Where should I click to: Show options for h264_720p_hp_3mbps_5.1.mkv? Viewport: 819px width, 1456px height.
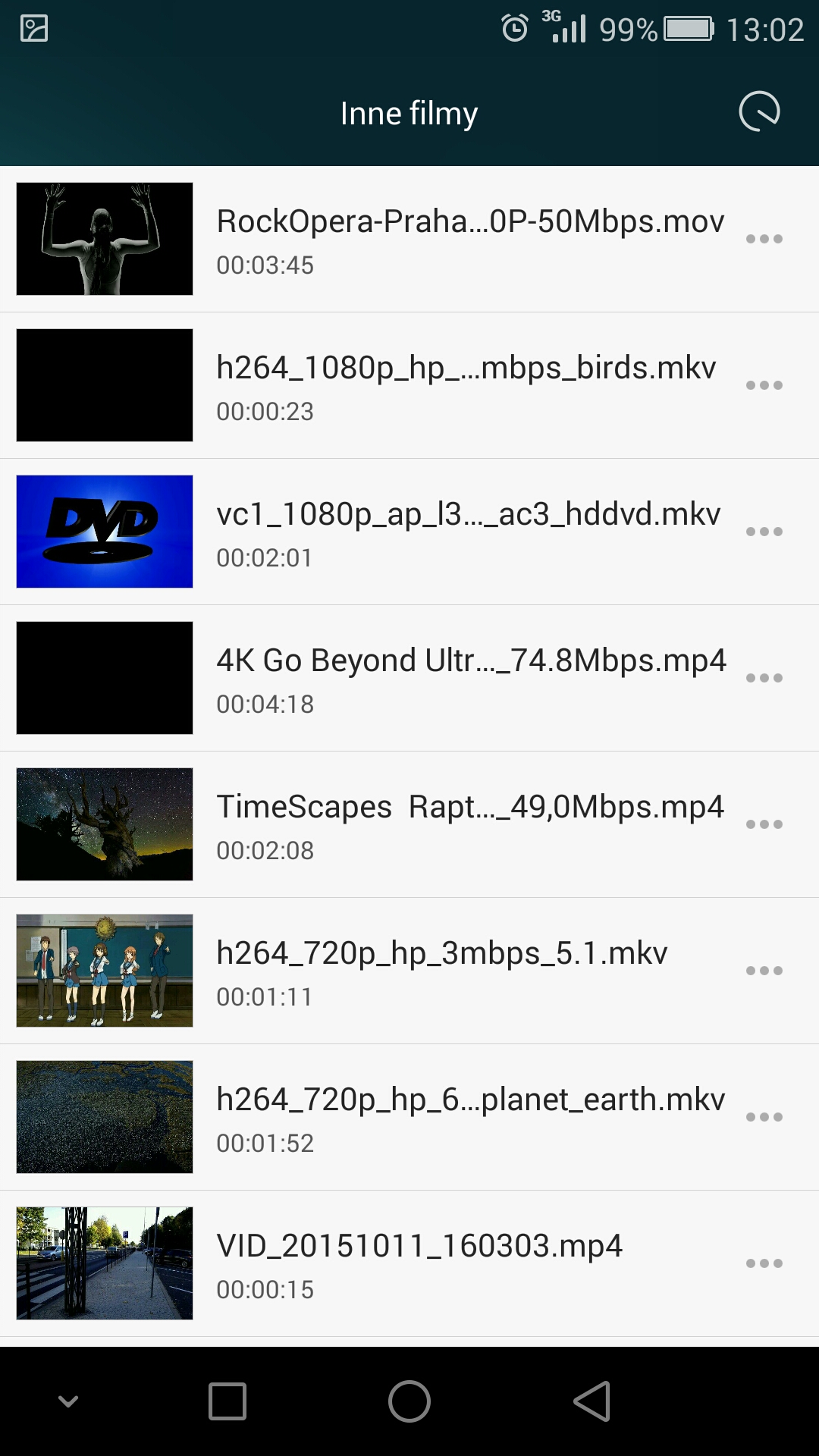[764, 971]
